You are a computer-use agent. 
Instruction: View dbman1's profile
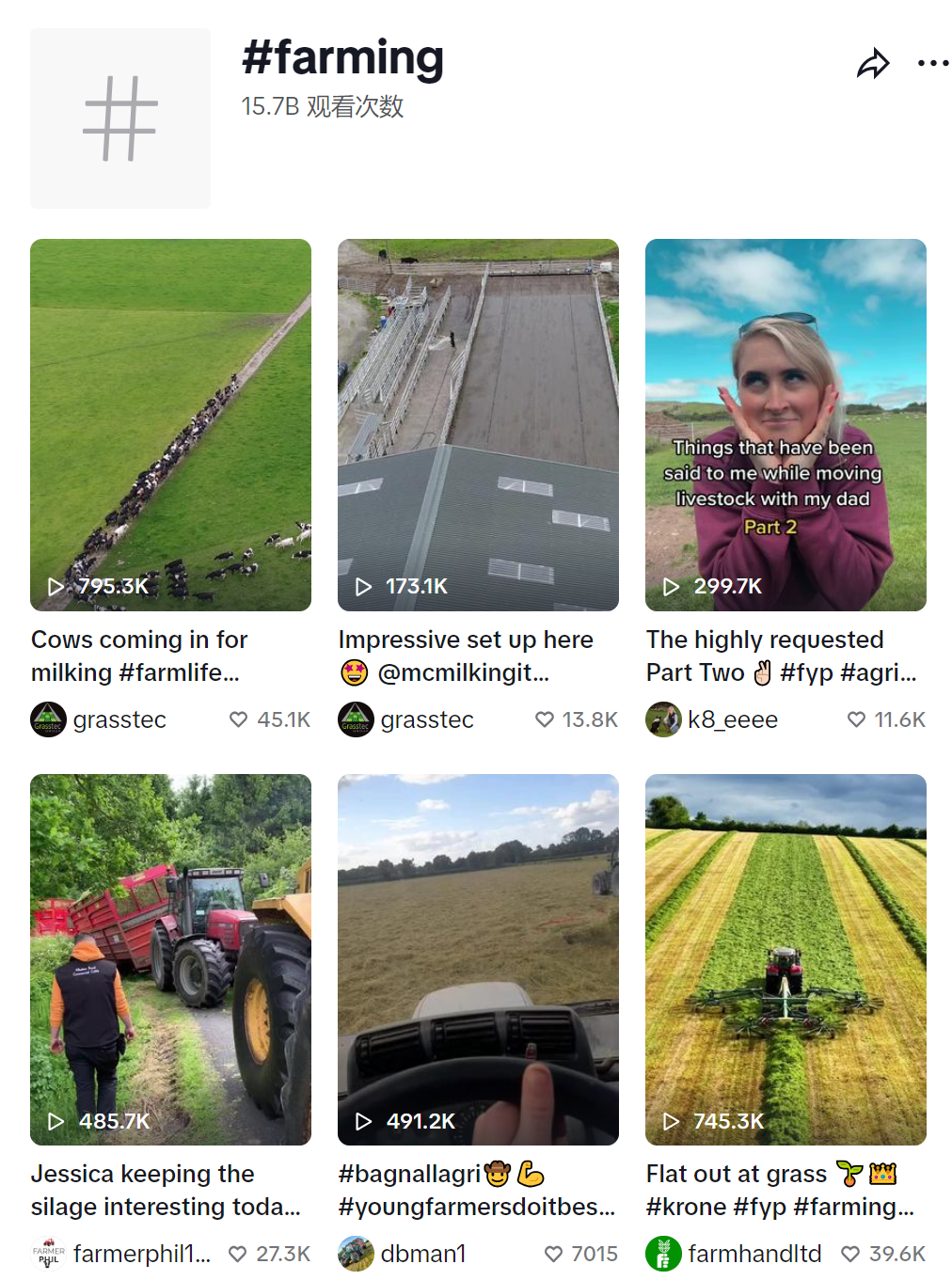[422, 1254]
